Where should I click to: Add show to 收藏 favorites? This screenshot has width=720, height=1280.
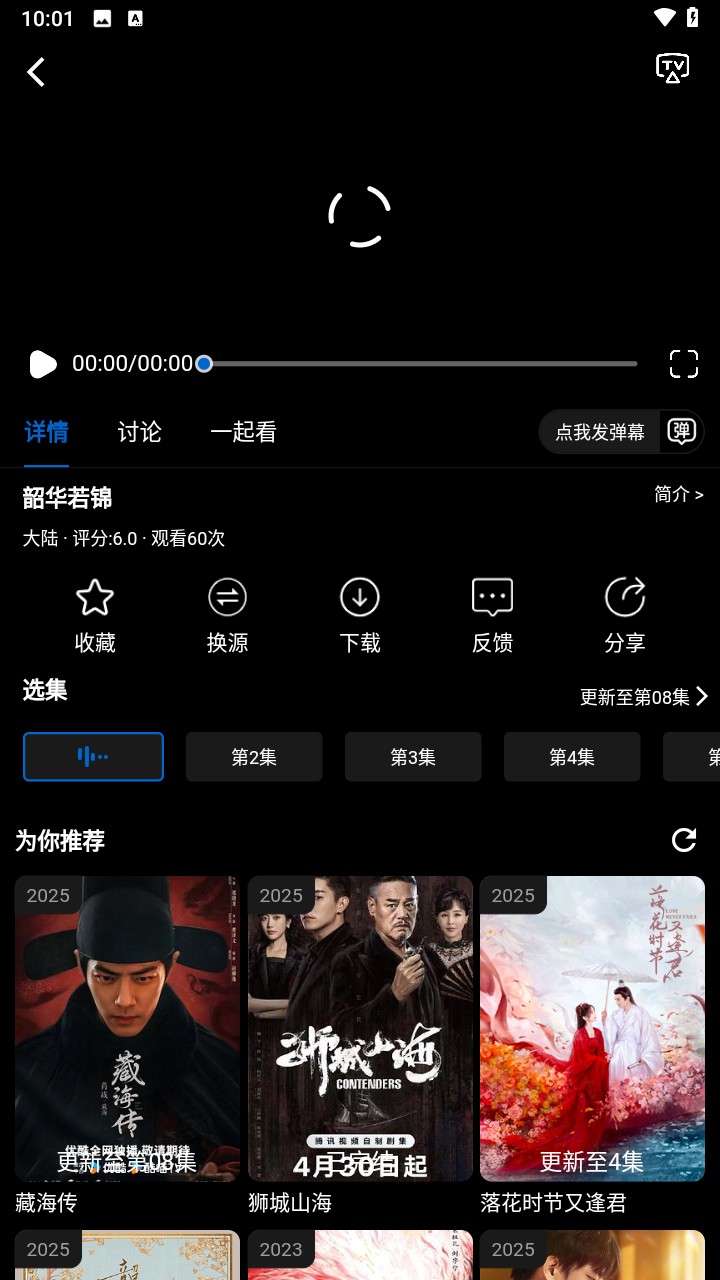[95, 615]
